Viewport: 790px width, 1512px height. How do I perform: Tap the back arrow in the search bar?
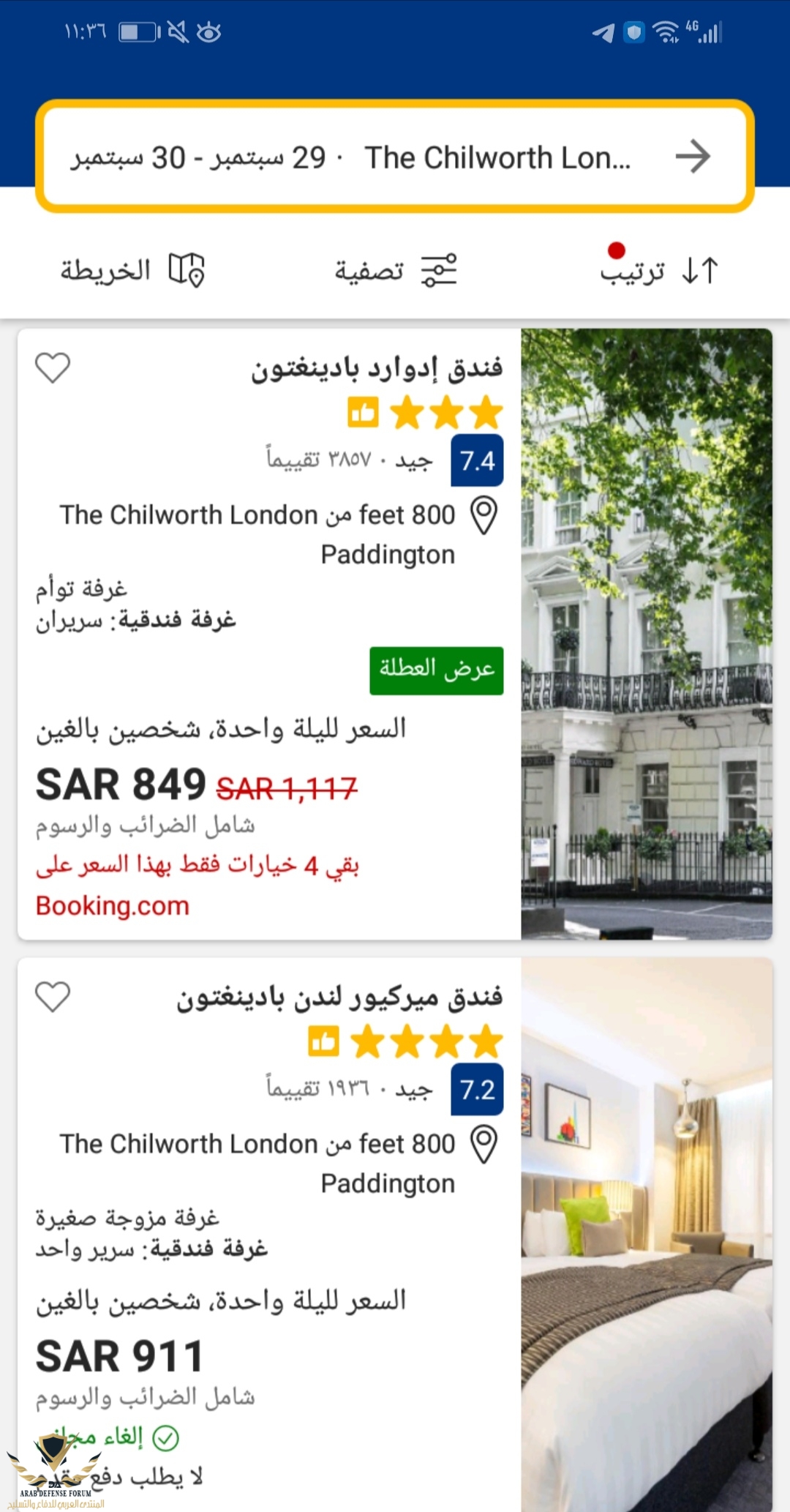pyautogui.click(x=692, y=157)
